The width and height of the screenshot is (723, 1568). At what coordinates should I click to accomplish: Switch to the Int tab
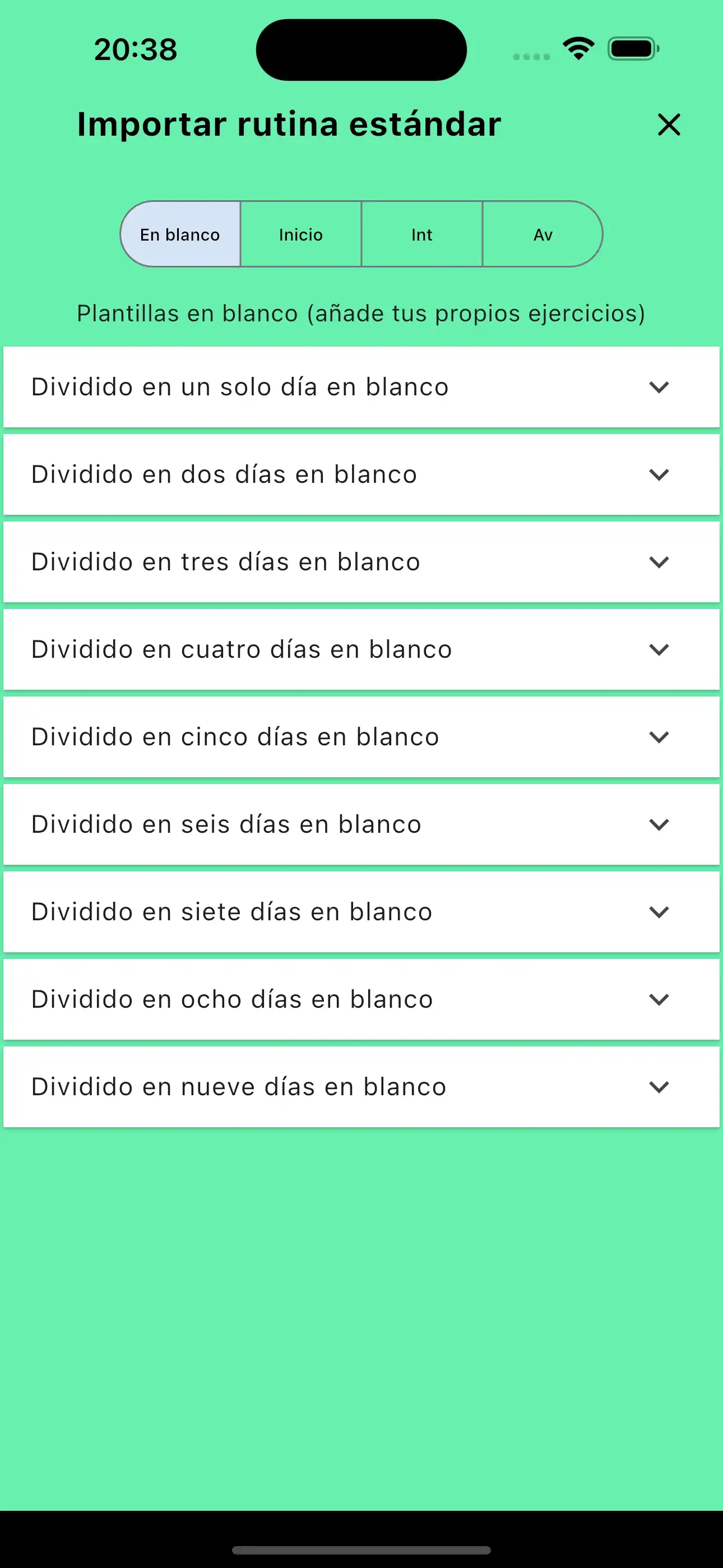click(421, 234)
